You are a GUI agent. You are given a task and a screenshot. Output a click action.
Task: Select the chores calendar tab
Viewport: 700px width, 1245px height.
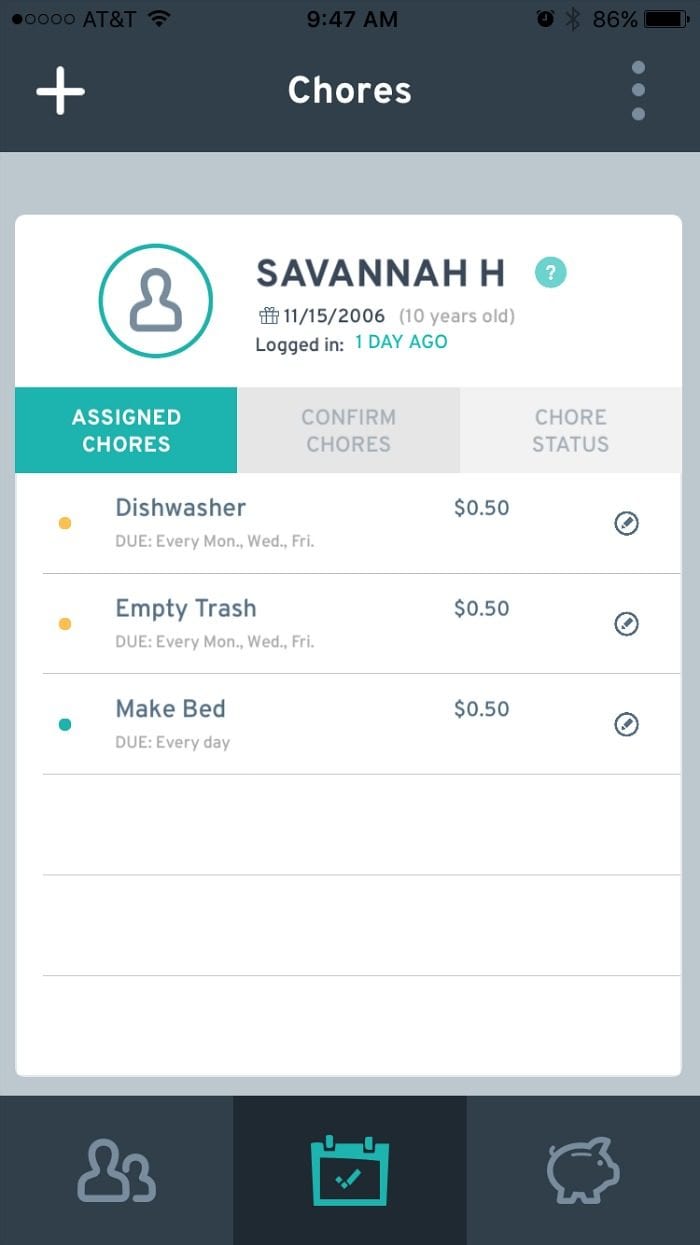coord(350,1170)
